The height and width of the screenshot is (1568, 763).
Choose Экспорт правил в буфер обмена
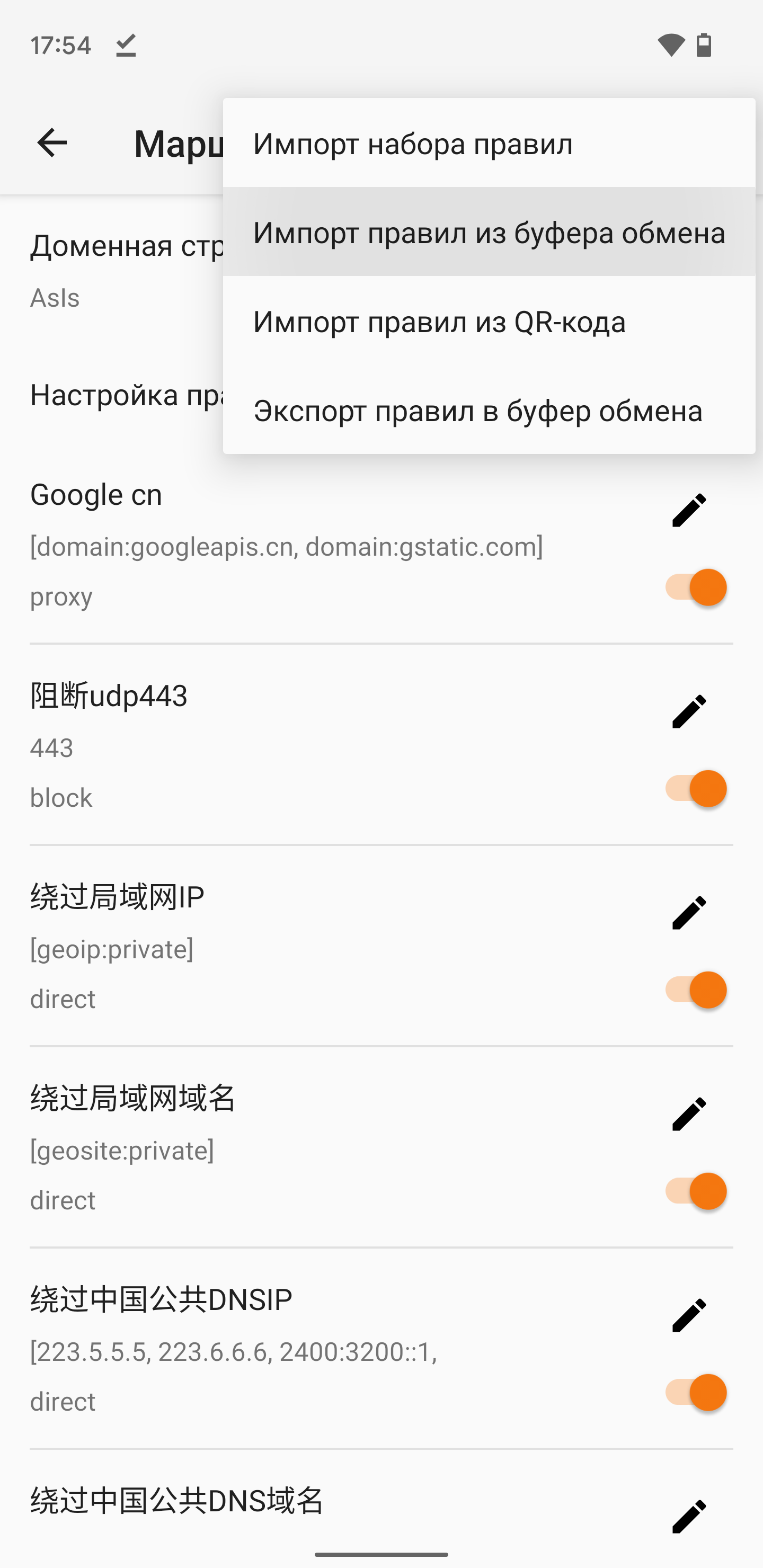[489, 410]
